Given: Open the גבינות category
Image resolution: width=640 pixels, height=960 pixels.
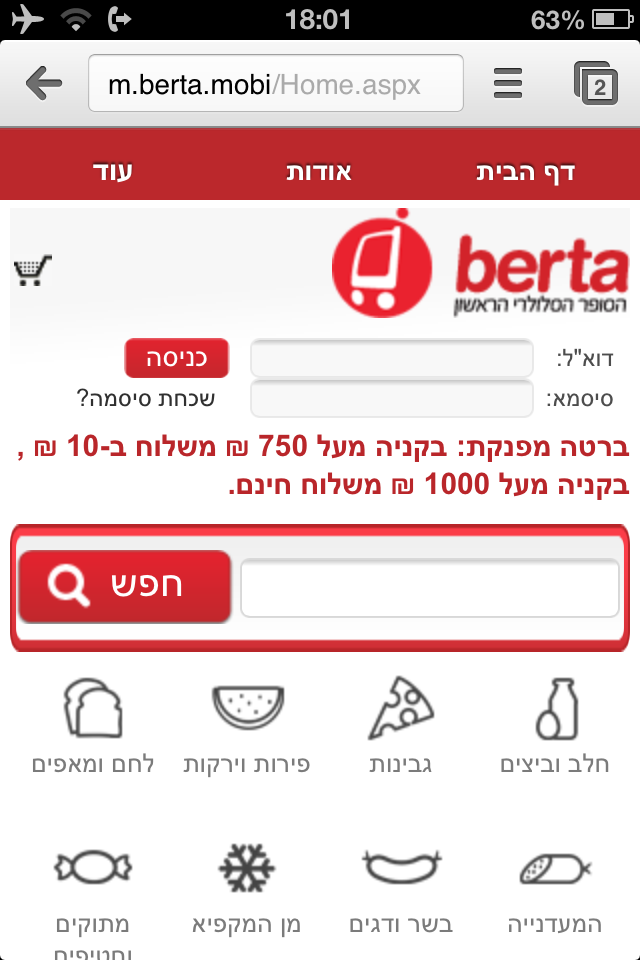Looking at the screenshot, I should coord(401,727).
